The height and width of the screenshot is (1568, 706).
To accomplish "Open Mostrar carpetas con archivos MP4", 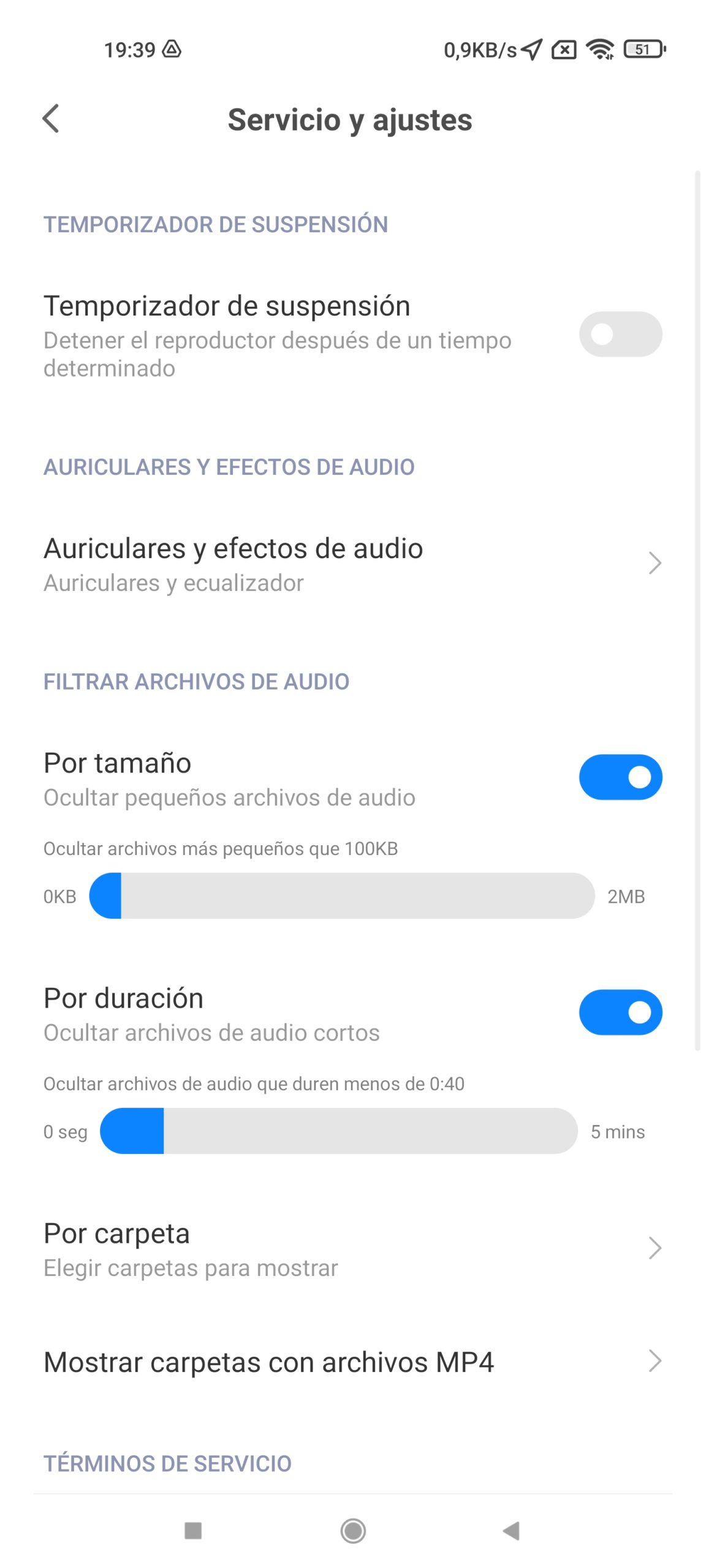I will click(x=353, y=1361).
